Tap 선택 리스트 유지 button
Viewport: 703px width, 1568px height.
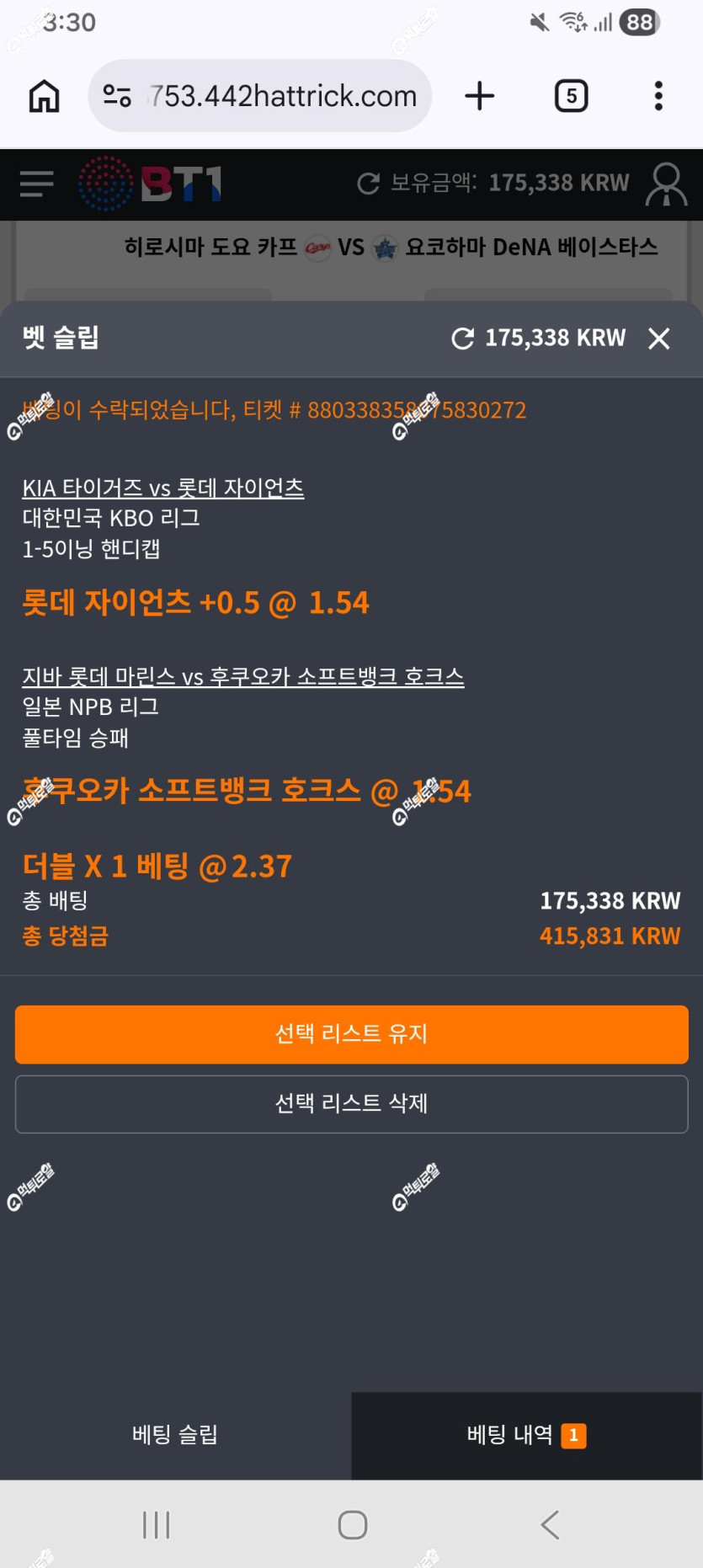click(x=352, y=1034)
